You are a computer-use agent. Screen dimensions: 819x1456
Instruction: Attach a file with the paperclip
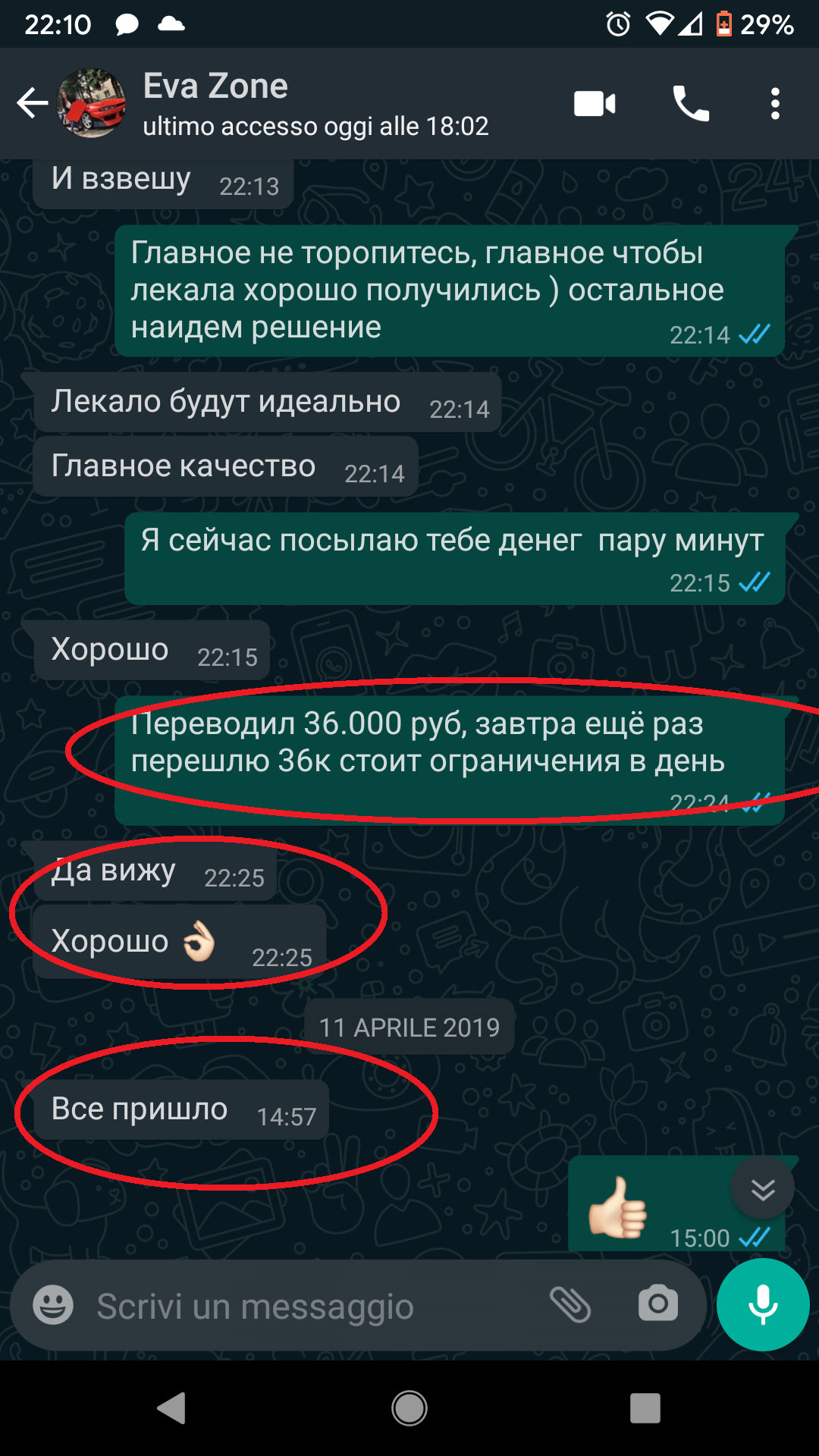coord(570,1305)
